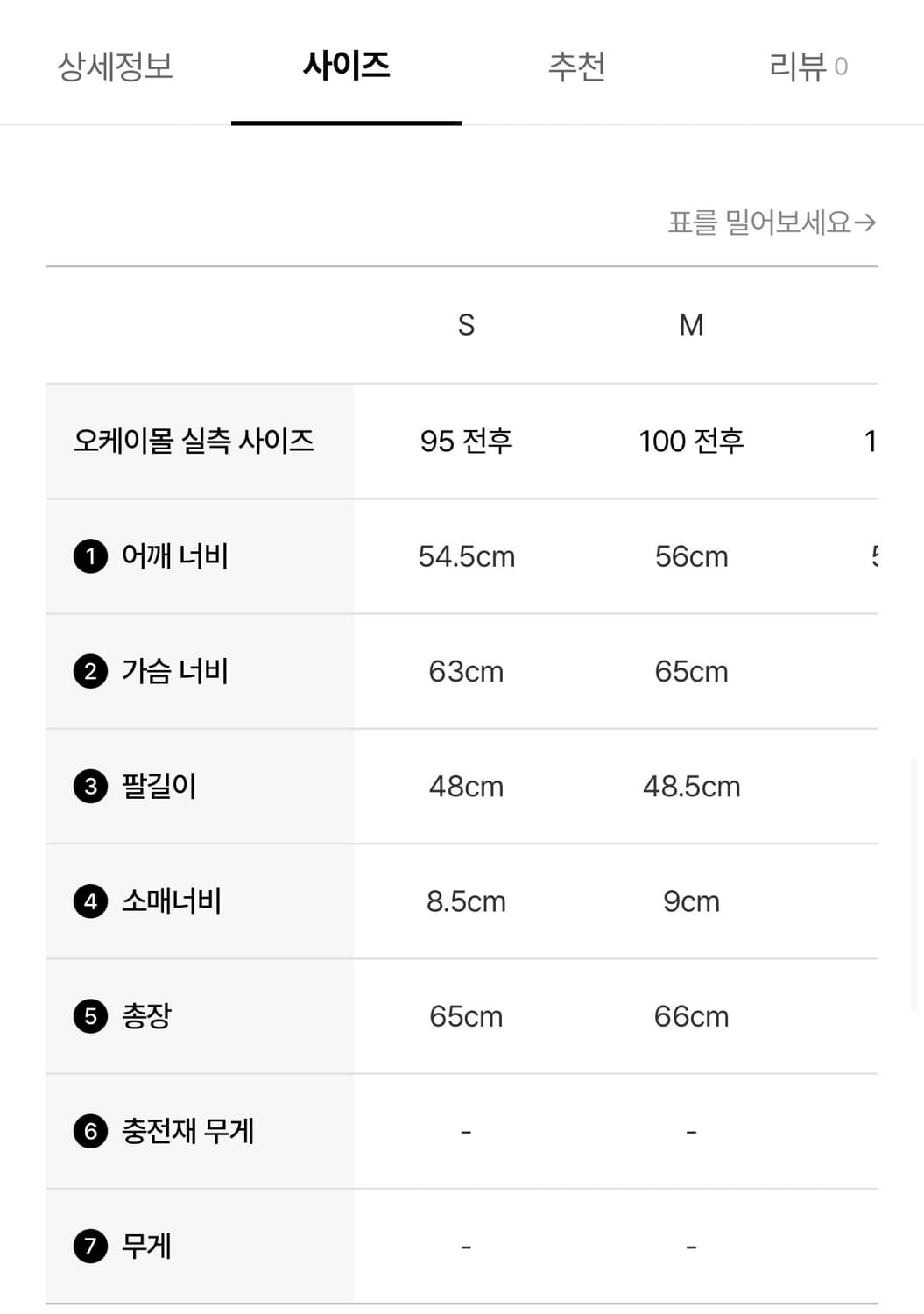Screen dimensions: 924x1314
Task: Click the 66cm total length value
Action: pos(691,1017)
